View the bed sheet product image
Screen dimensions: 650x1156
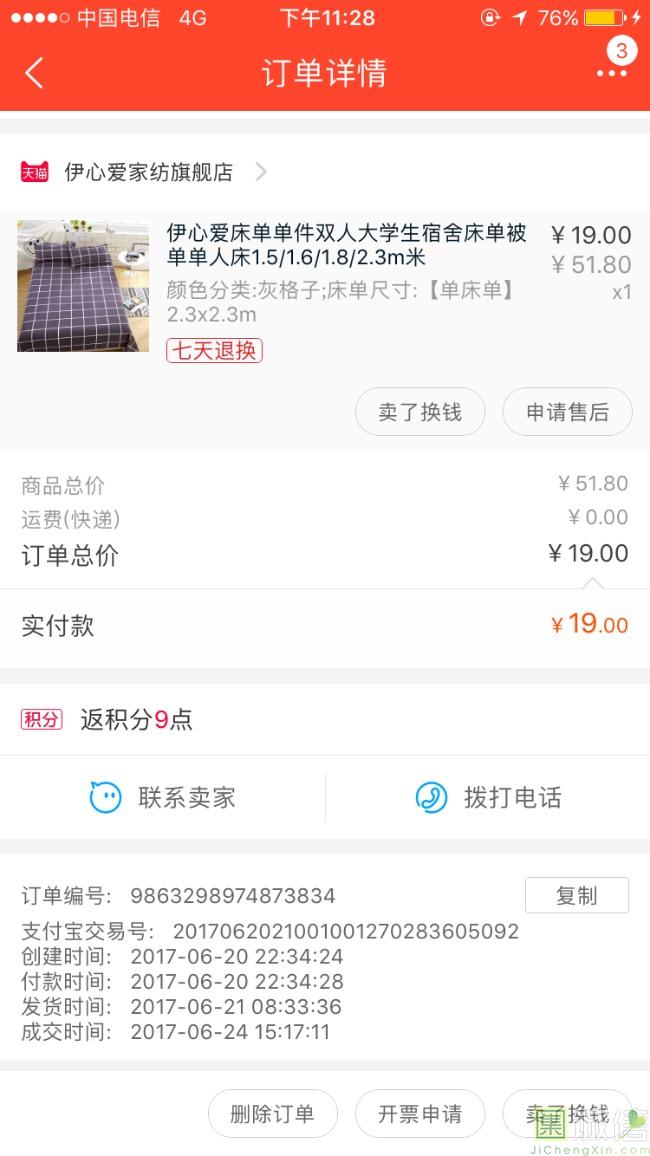coord(83,286)
